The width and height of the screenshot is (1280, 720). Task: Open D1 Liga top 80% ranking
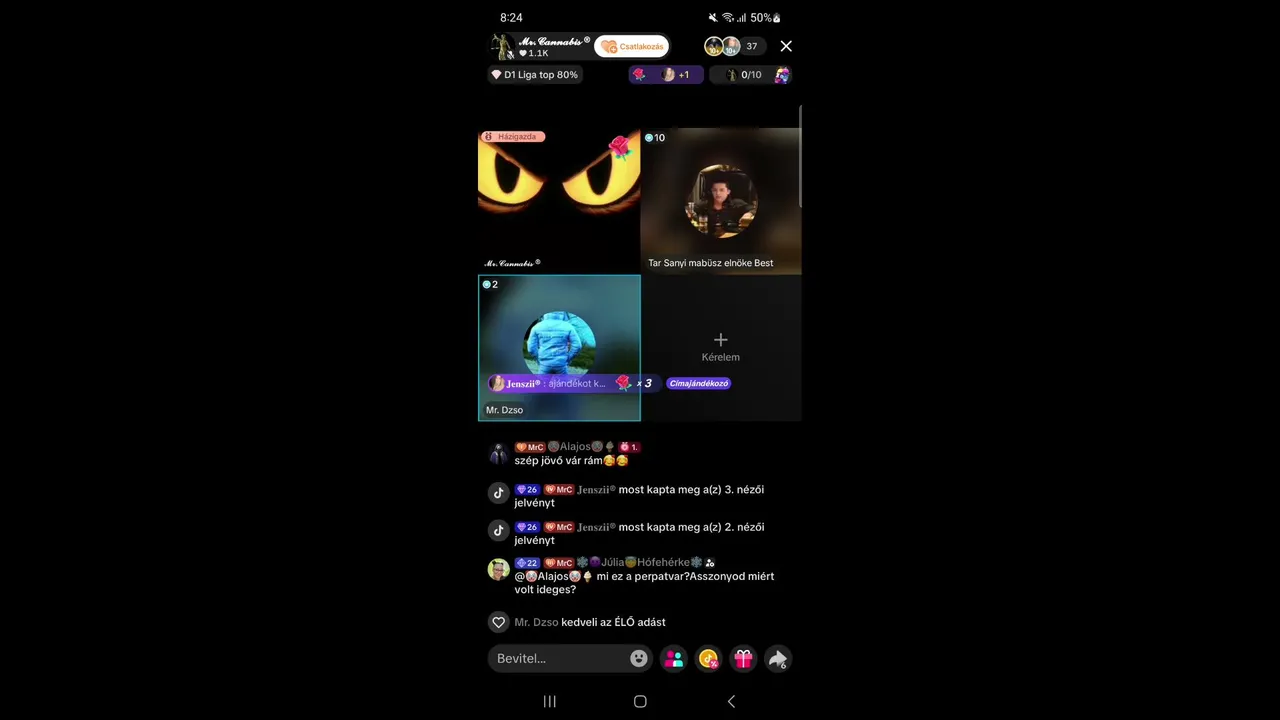tap(534, 75)
